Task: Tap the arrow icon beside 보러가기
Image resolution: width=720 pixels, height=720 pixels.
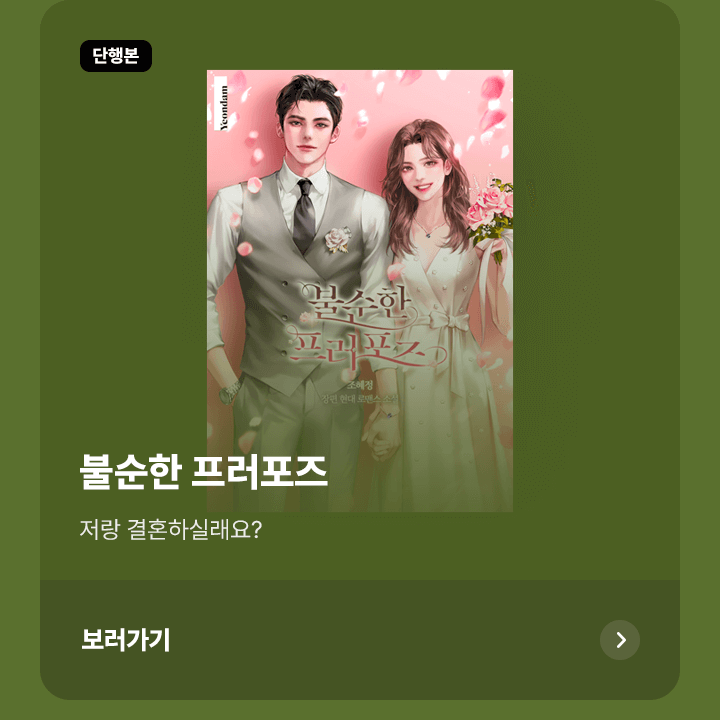Action: tap(620, 640)
